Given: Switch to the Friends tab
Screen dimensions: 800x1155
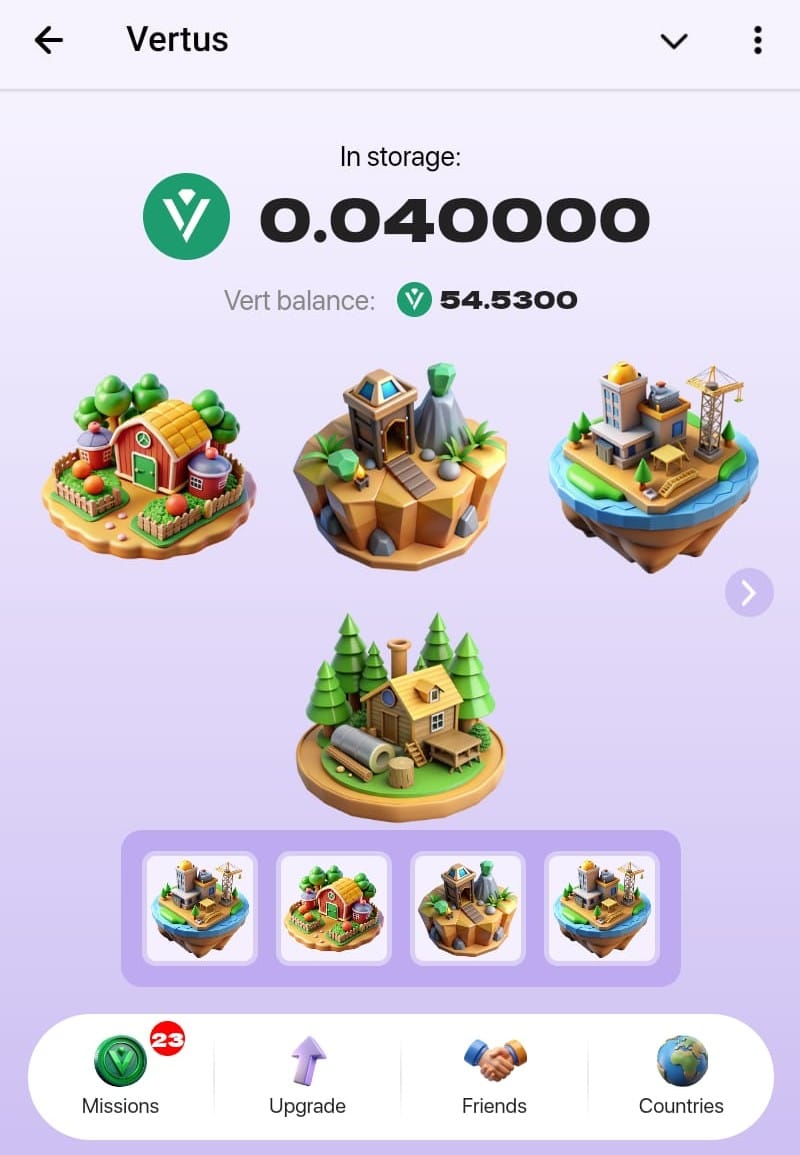Looking at the screenshot, I should 494,1076.
